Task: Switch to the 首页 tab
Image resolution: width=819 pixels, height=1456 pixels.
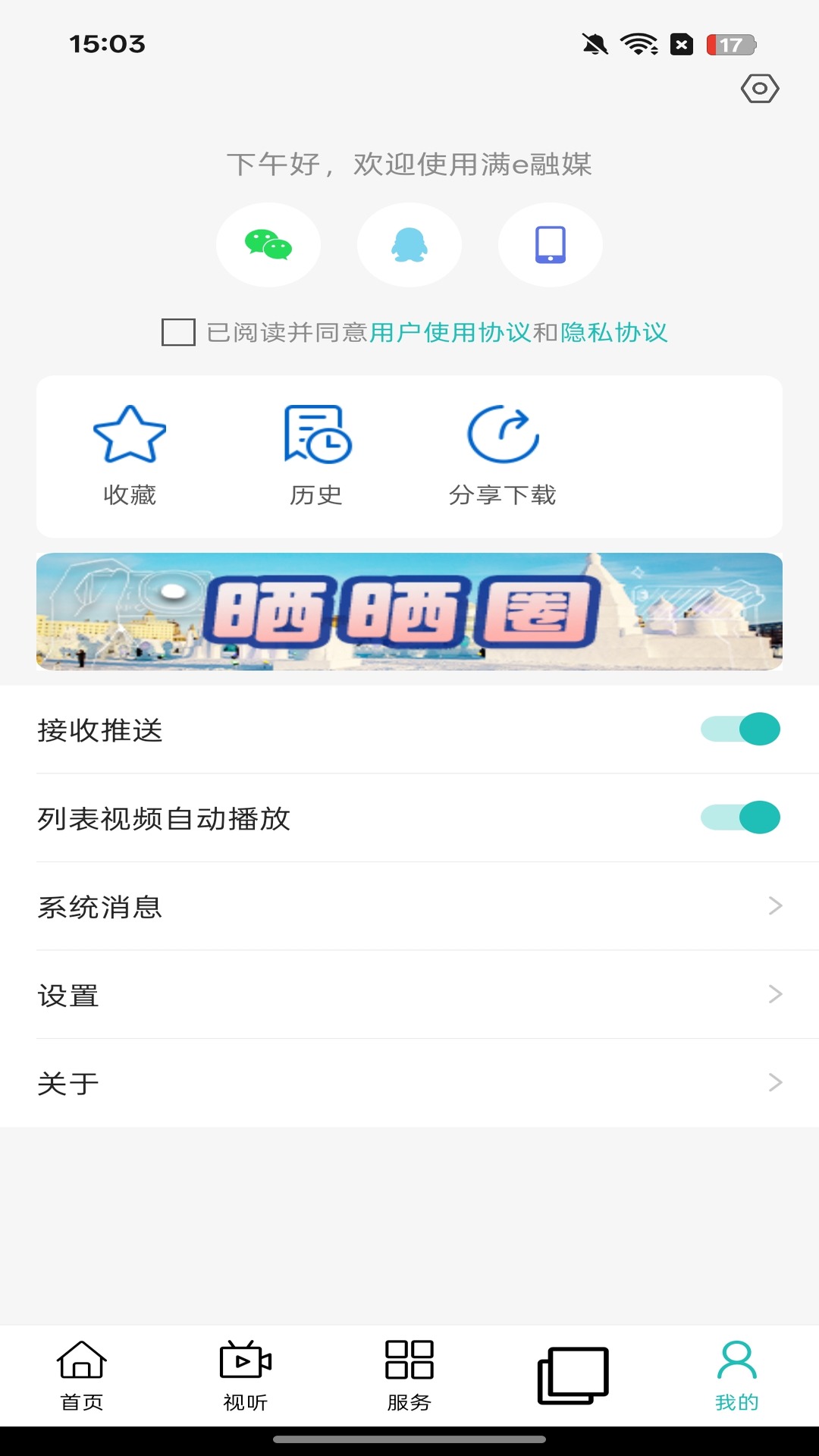Action: point(82,1376)
